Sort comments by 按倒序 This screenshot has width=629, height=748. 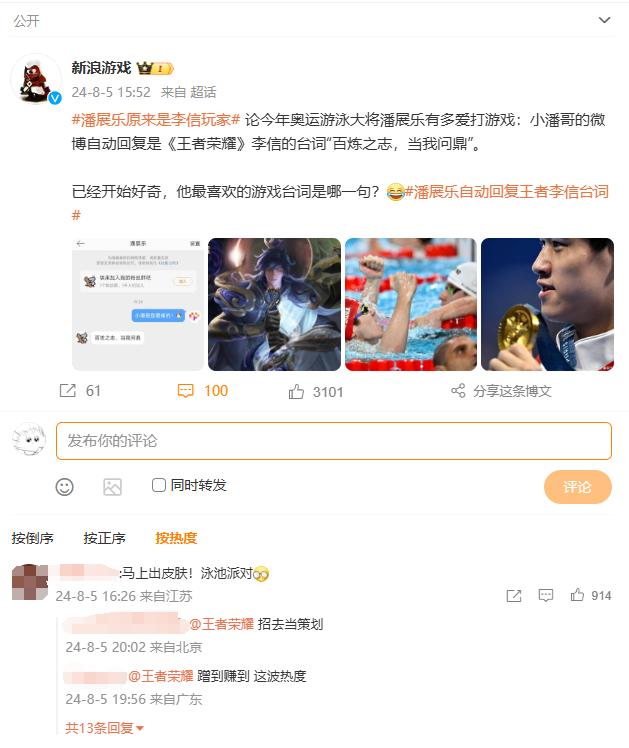[33, 538]
